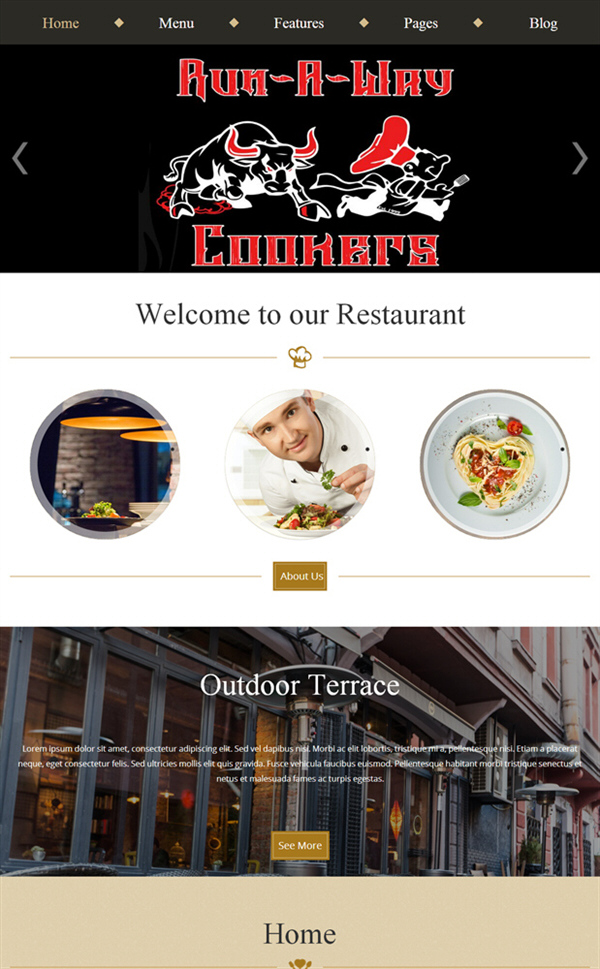Image resolution: width=600 pixels, height=969 pixels.
Task: Open the Home nav item
Action: [x=61, y=23]
